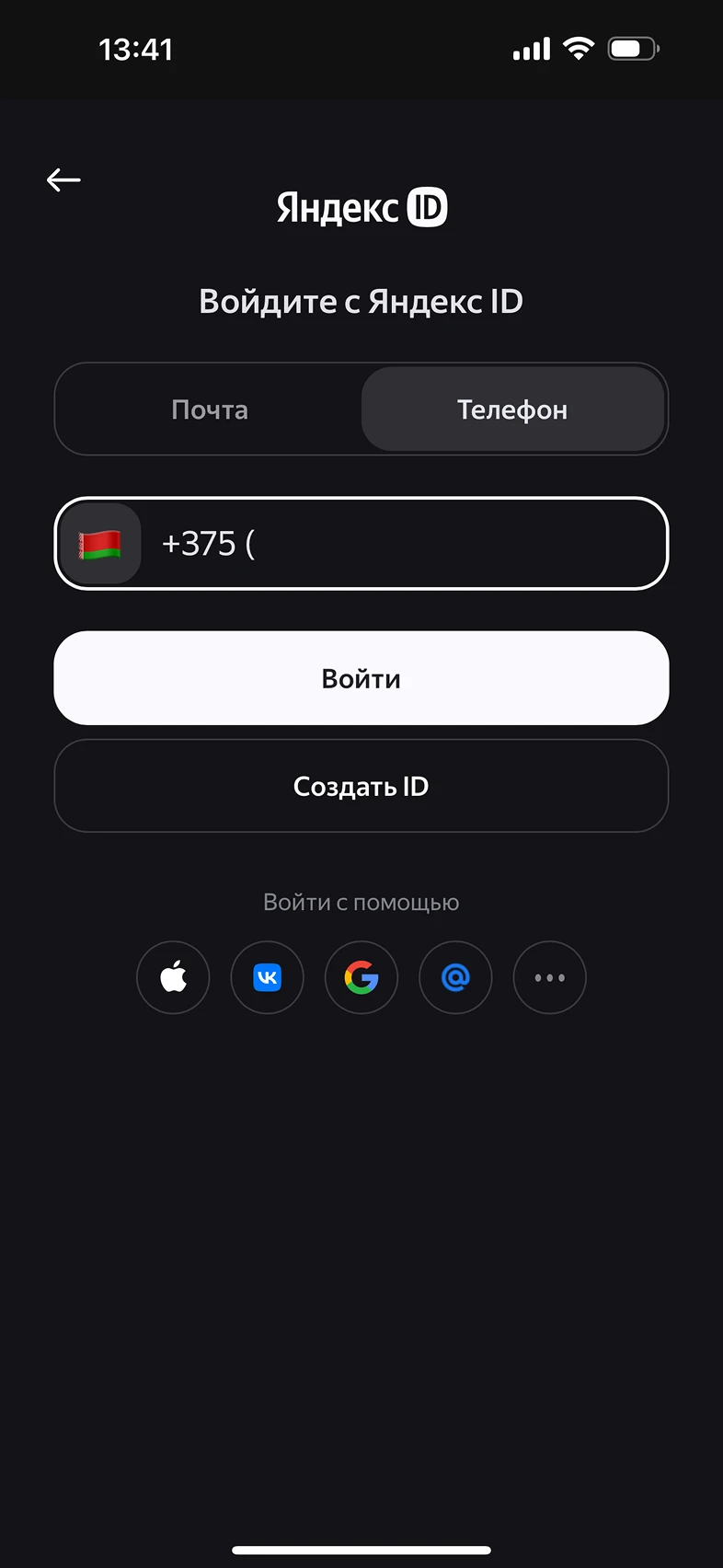Go back using the arrow icon
Screen dimensions: 723x1568
(x=63, y=179)
